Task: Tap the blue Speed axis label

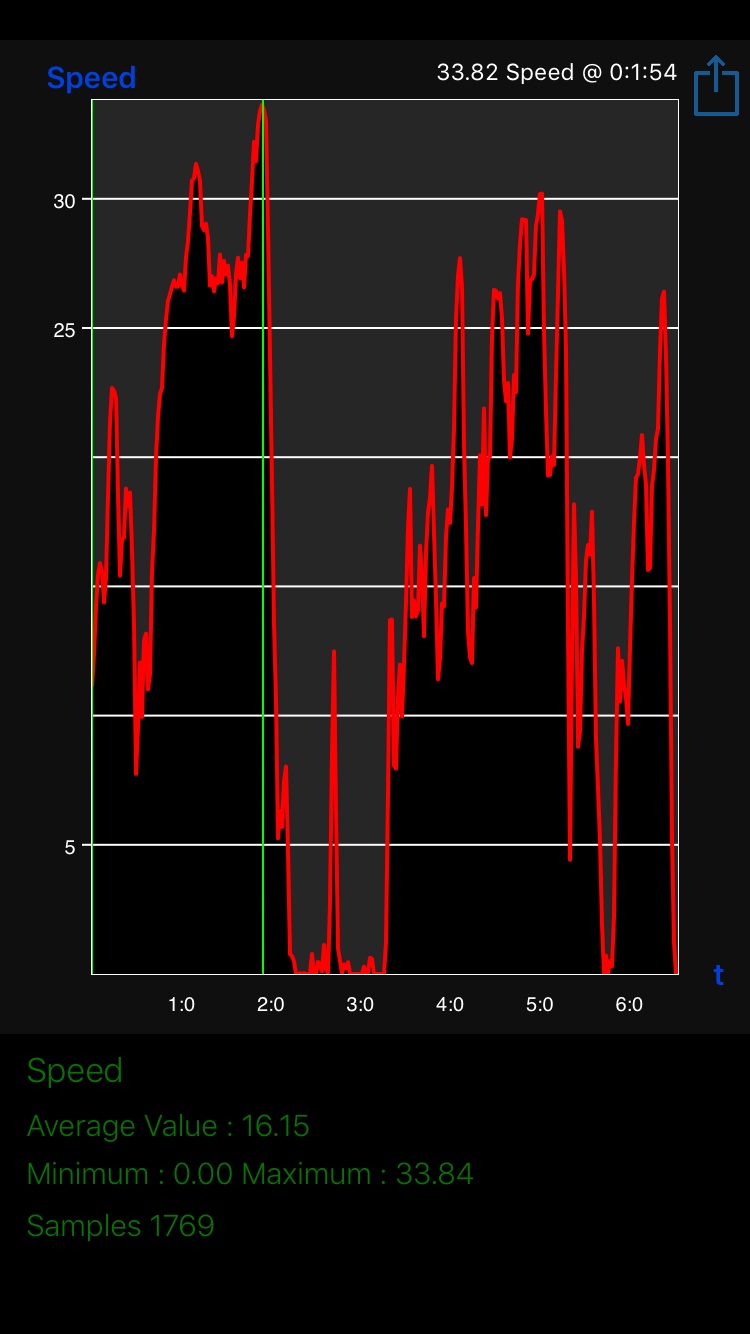Action: tap(91, 78)
